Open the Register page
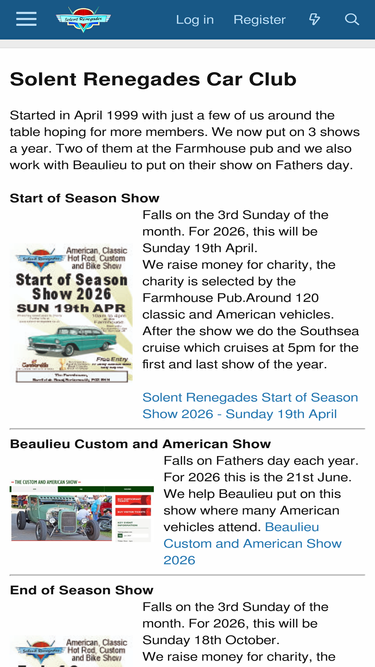Screen dimensions: 375x667 click(x=259, y=20)
